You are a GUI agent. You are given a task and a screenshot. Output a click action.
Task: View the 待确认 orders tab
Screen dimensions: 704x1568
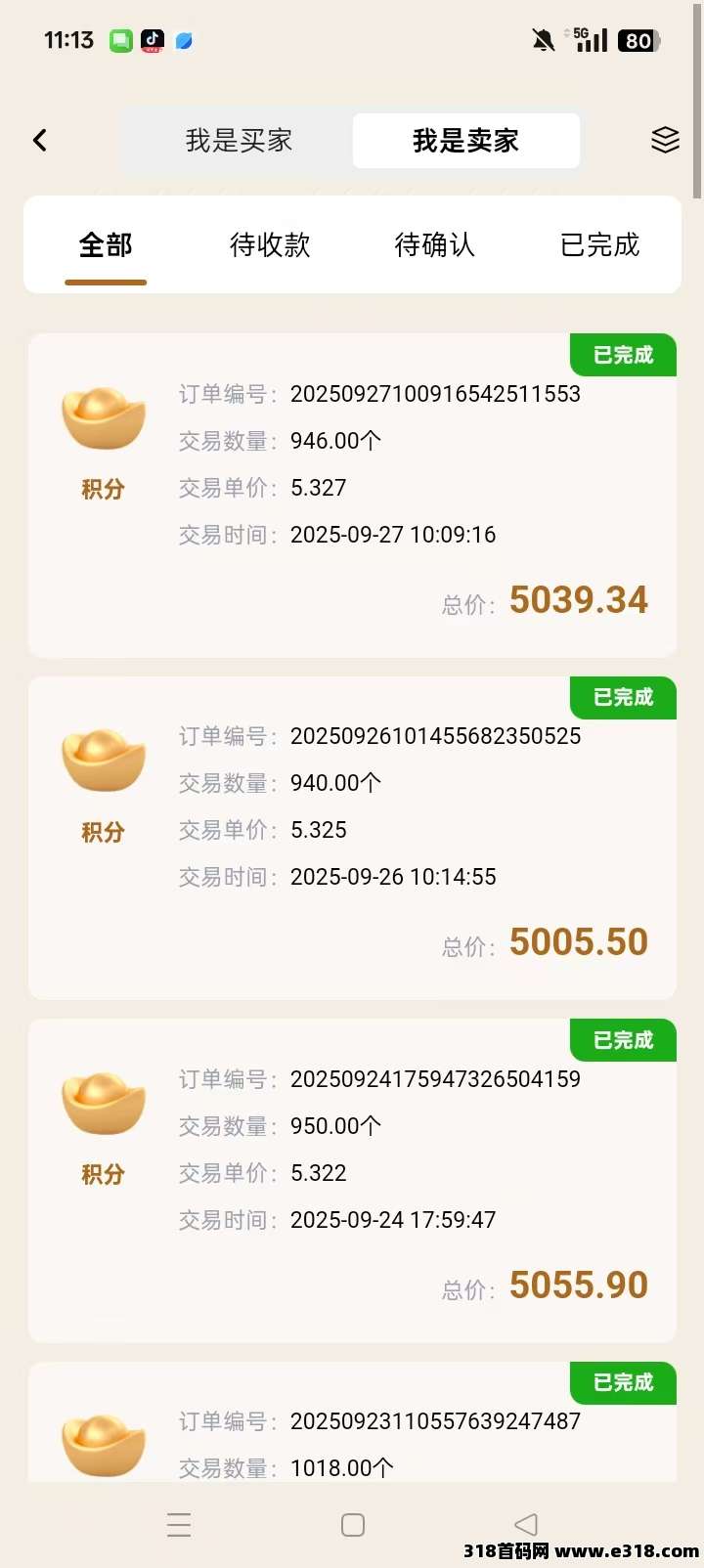[434, 245]
